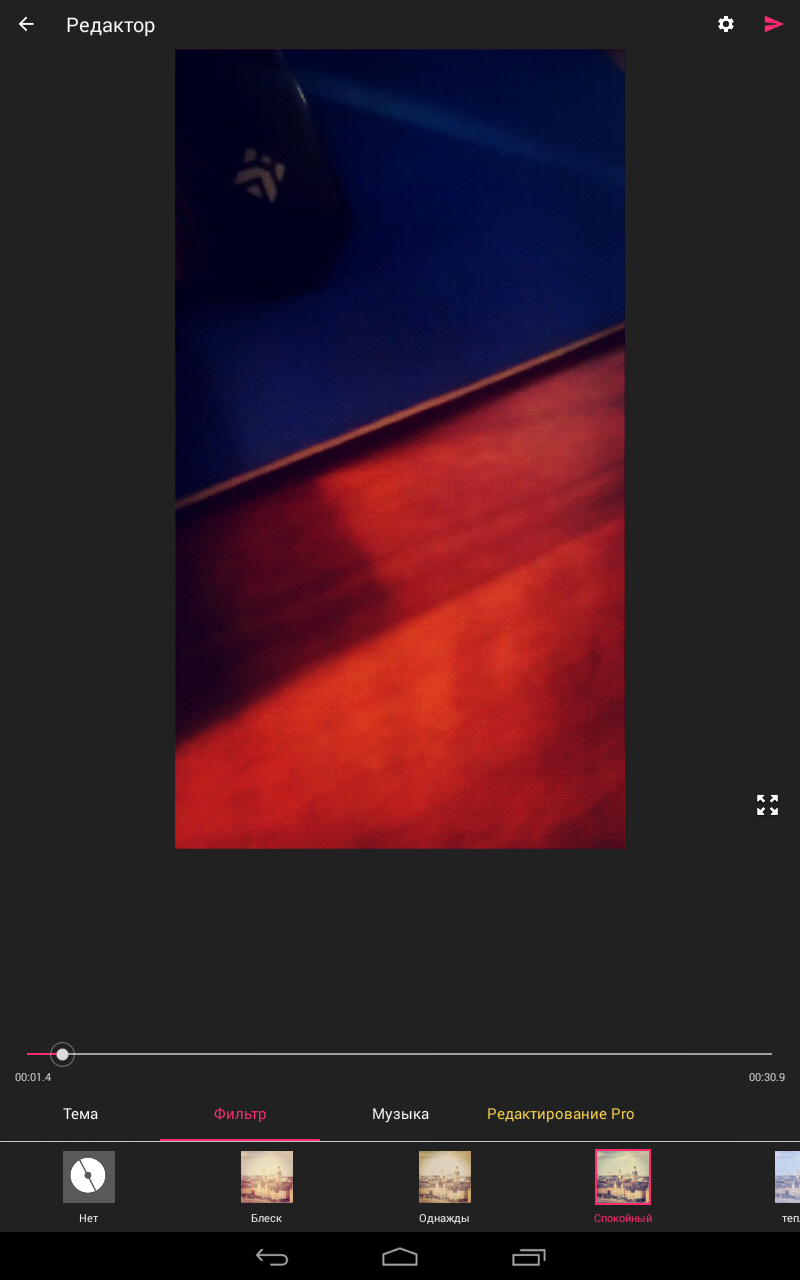Tap the video preview to play

400,449
